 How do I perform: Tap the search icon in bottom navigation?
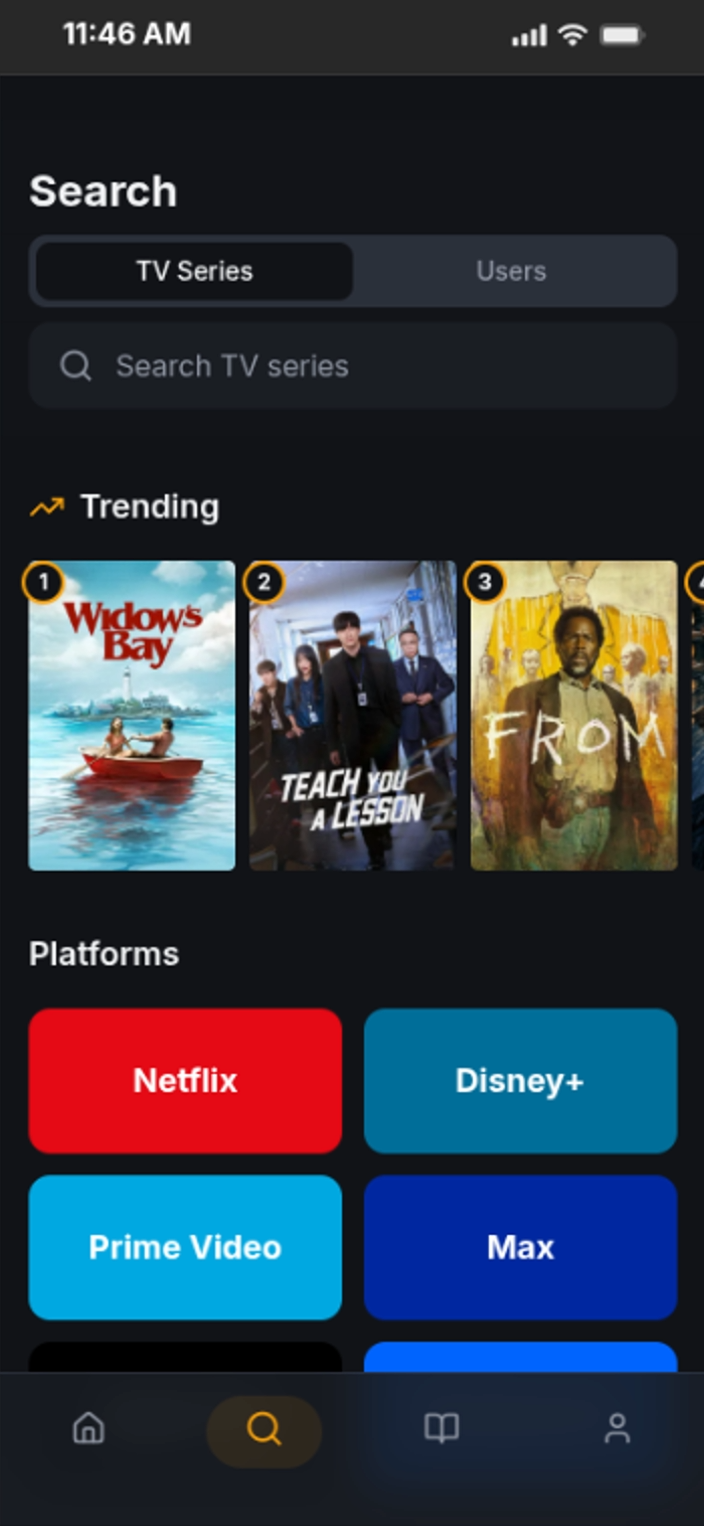(264, 1430)
